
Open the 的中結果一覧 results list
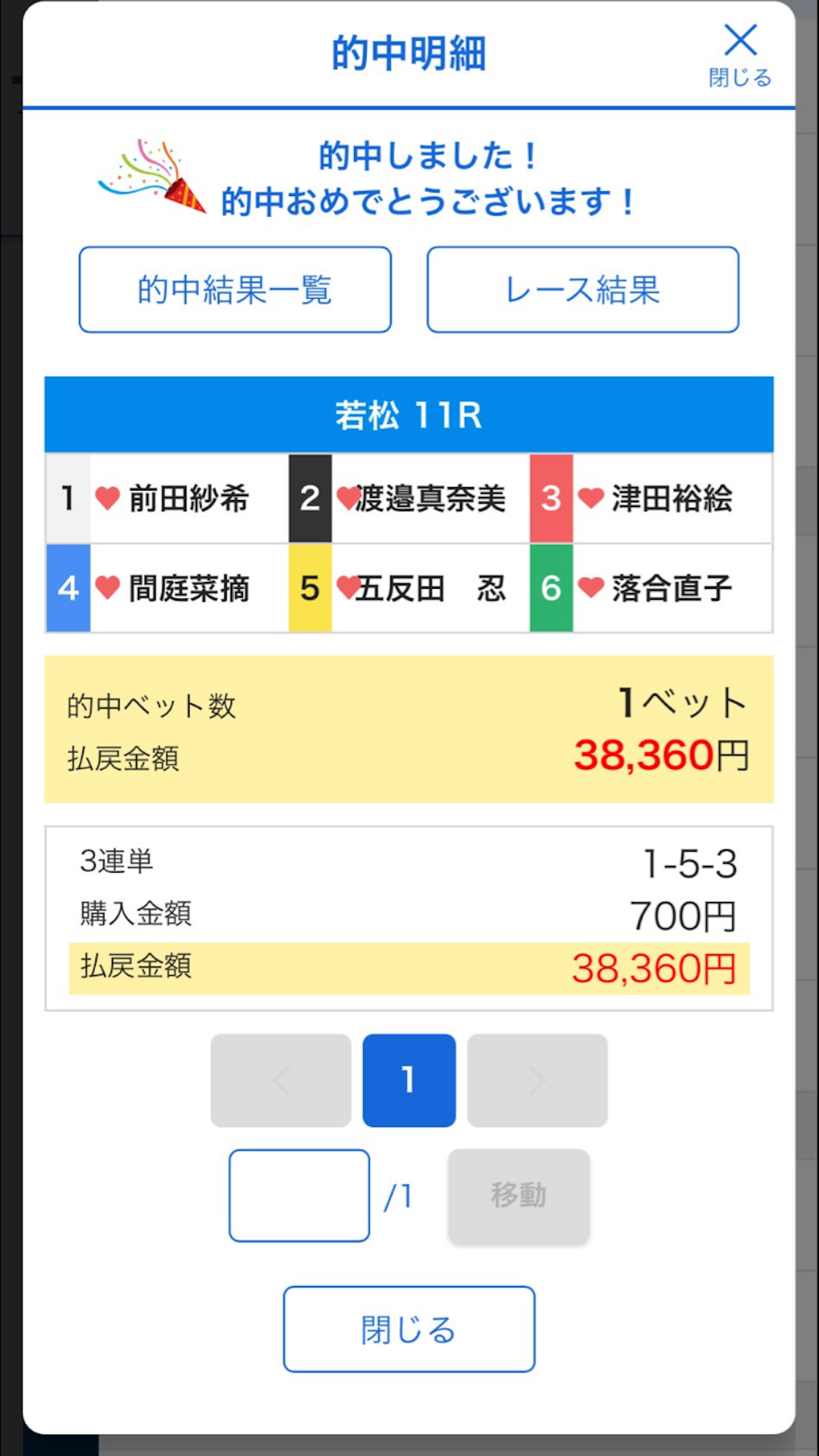[x=235, y=290]
